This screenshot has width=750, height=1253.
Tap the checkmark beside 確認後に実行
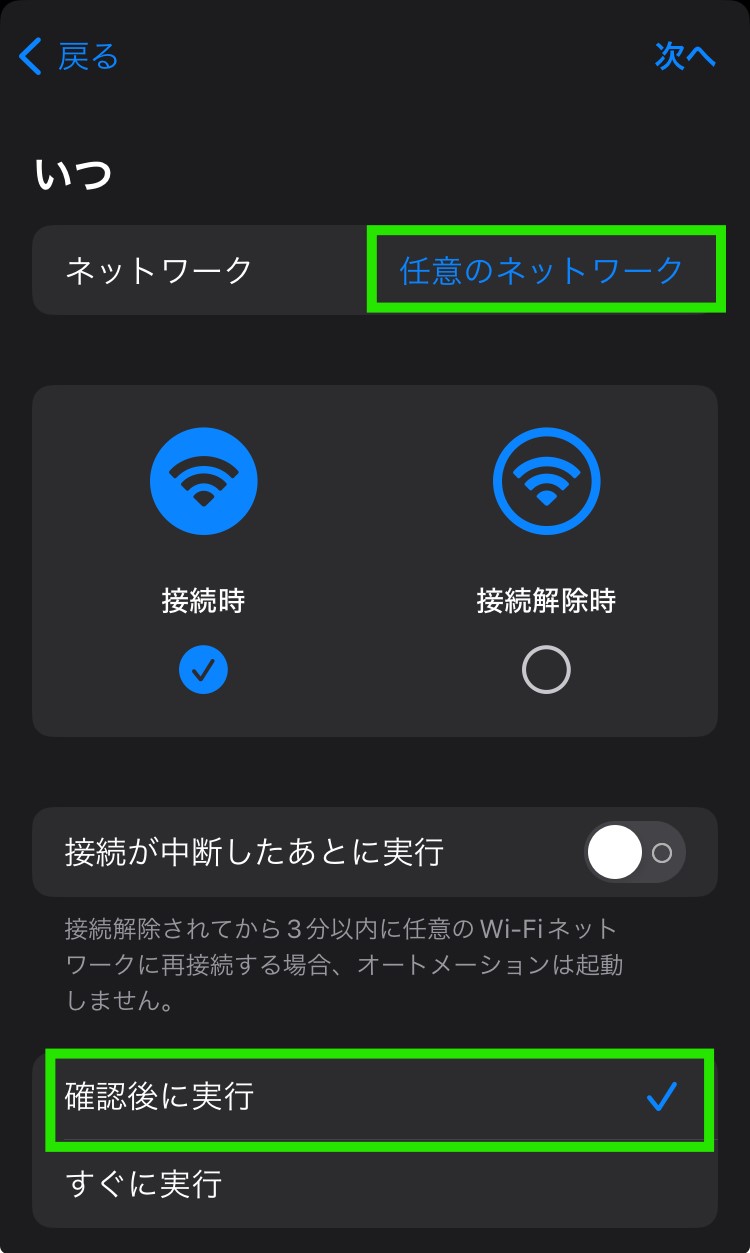(x=660, y=1100)
